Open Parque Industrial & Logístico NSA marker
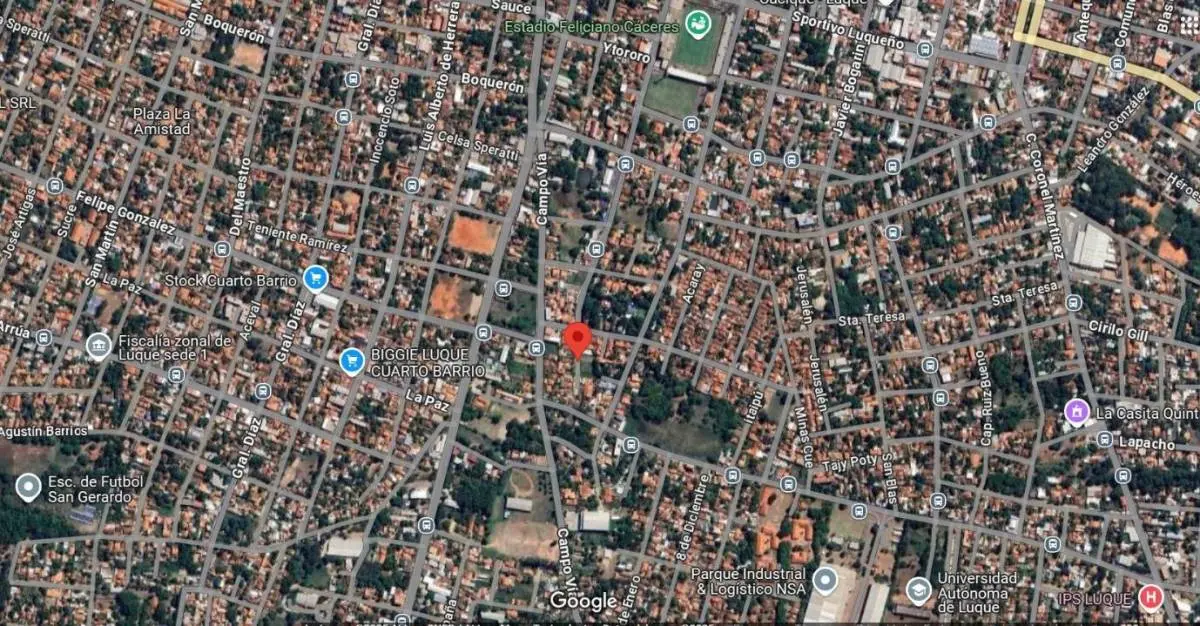1200x626 pixels. click(824, 580)
